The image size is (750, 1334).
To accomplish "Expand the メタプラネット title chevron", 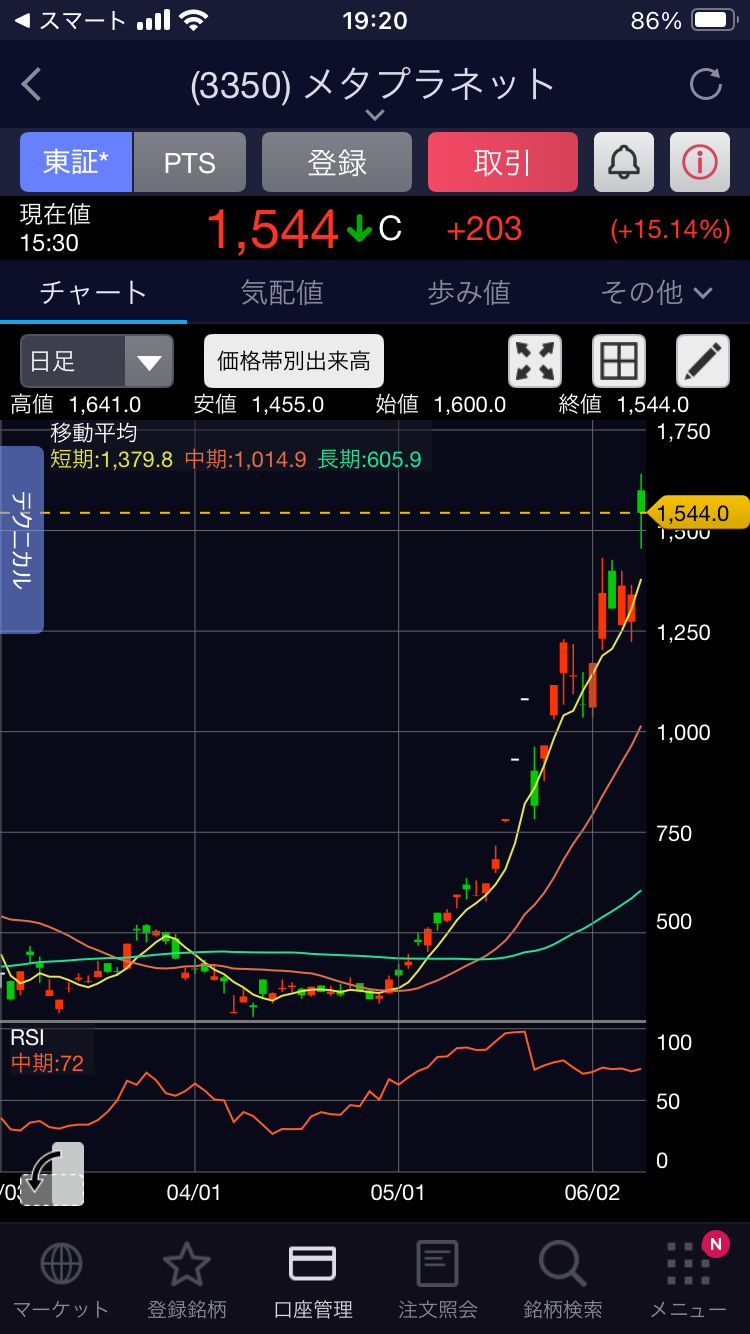I will coord(374,115).
